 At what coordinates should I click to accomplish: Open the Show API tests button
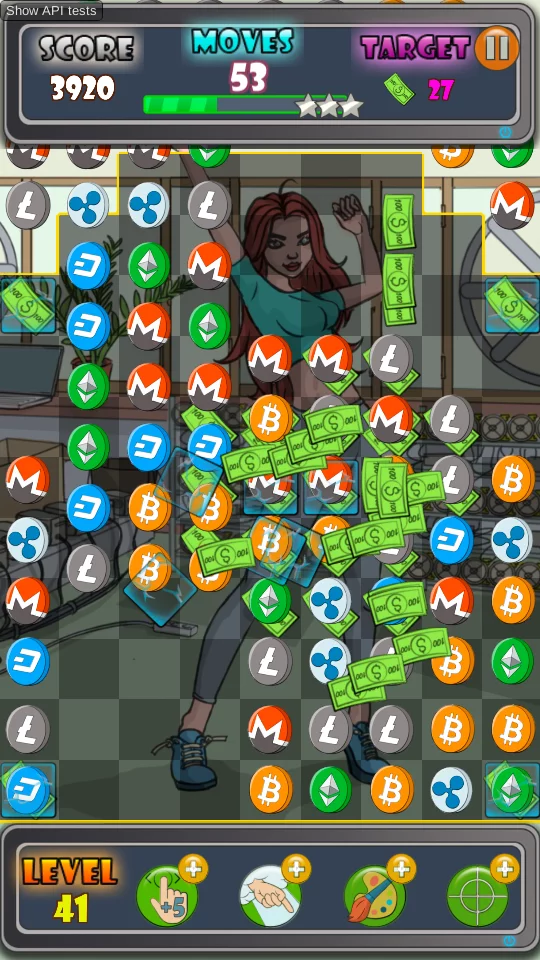click(x=51, y=10)
